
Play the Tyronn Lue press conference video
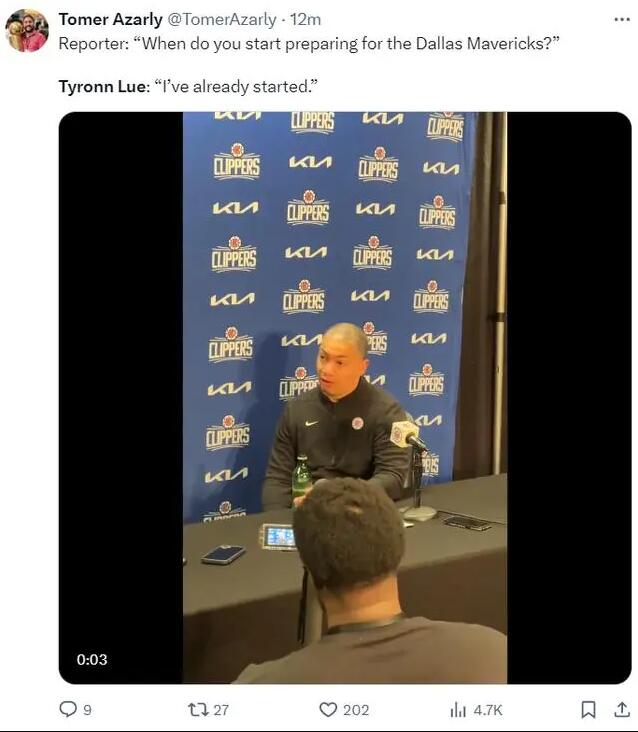click(x=345, y=398)
